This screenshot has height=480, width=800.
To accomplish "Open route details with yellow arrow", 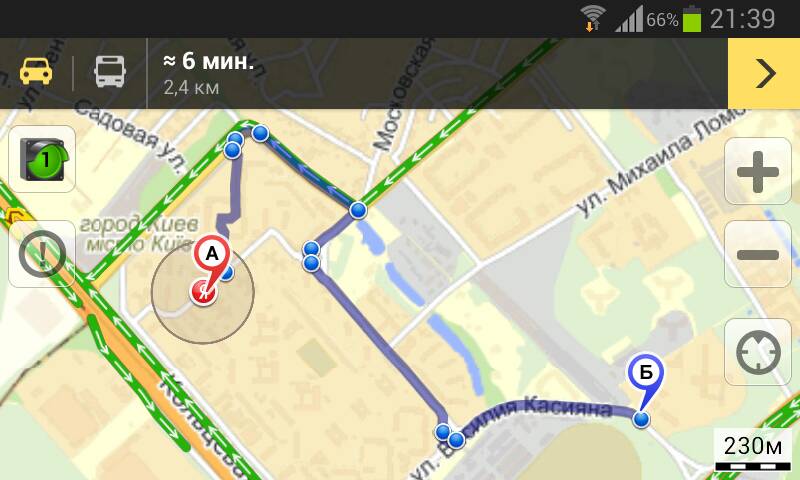I will [764, 73].
